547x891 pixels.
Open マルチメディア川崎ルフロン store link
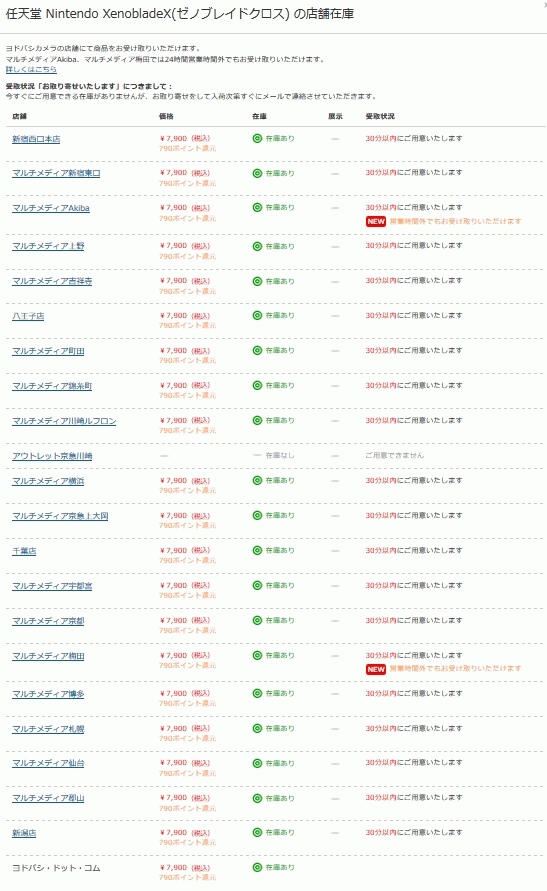(x=64, y=421)
